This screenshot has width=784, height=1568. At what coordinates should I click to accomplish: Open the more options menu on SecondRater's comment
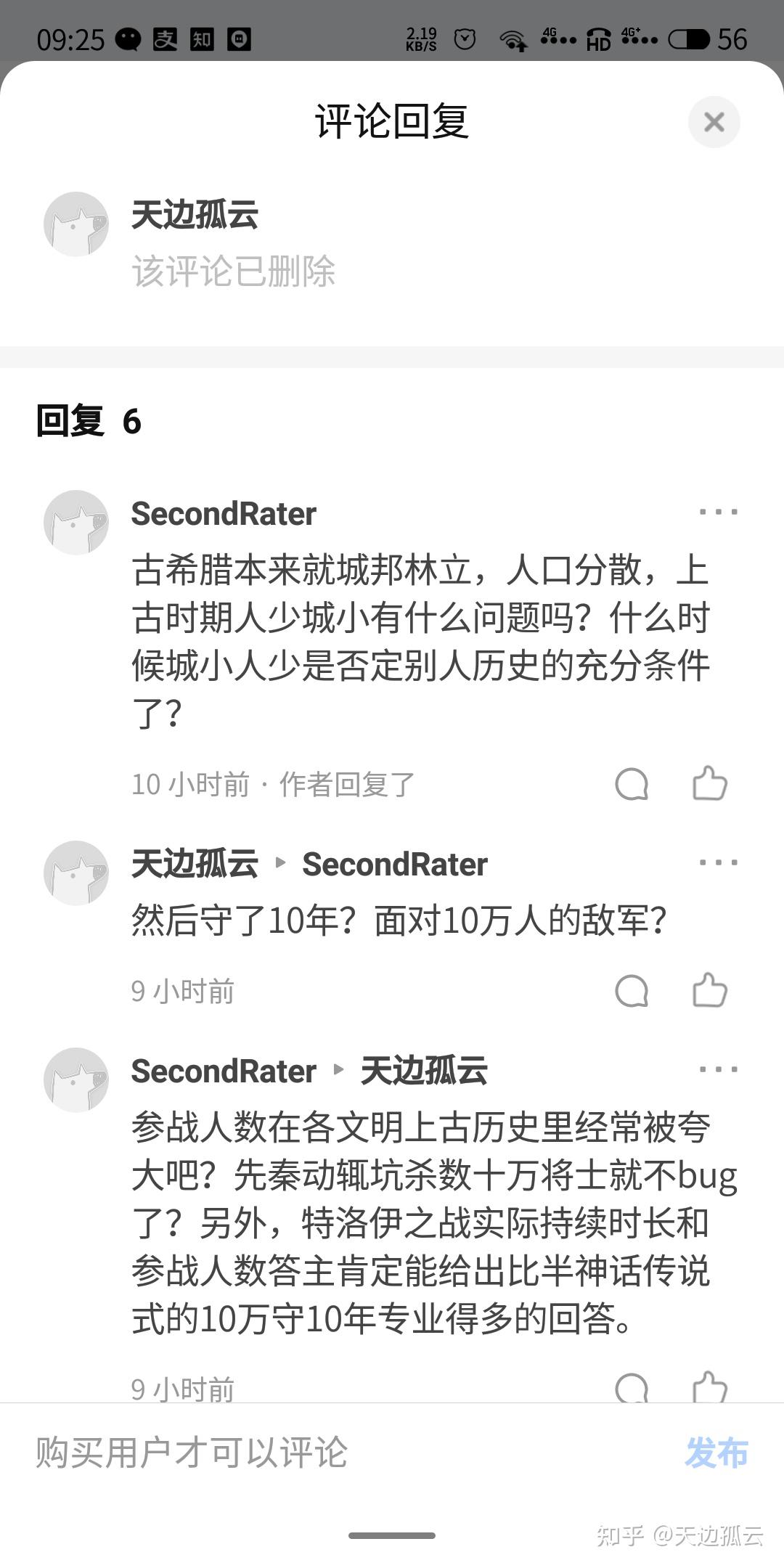(x=717, y=513)
